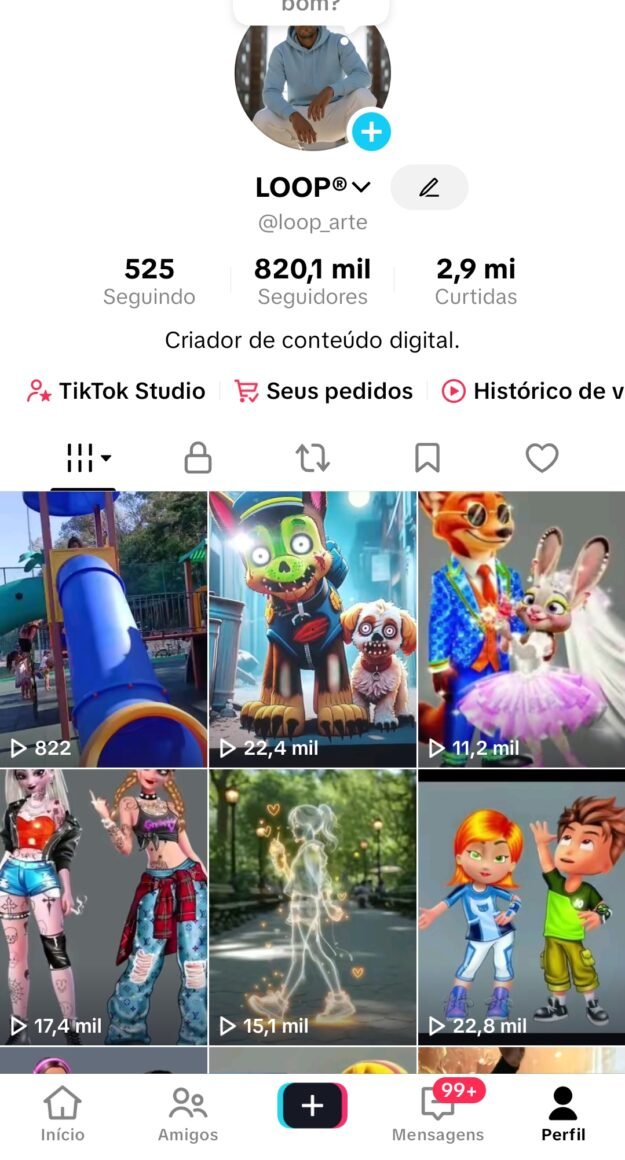Open Mensagens inbox
This screenshot has height=1160, width=625.
pyautogui.click(x=437, y=1114)
